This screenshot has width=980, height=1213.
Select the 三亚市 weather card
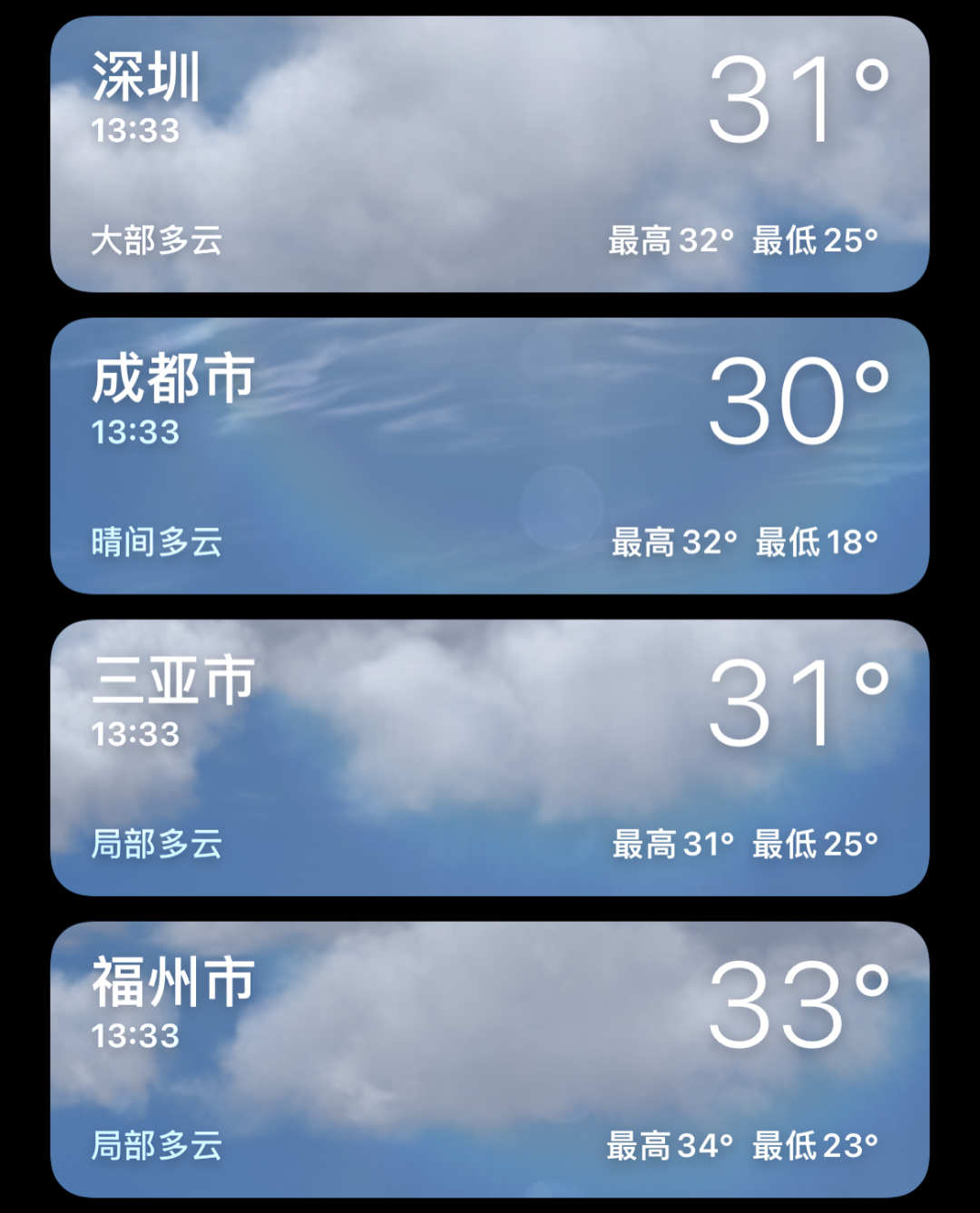tap(490, 758)
